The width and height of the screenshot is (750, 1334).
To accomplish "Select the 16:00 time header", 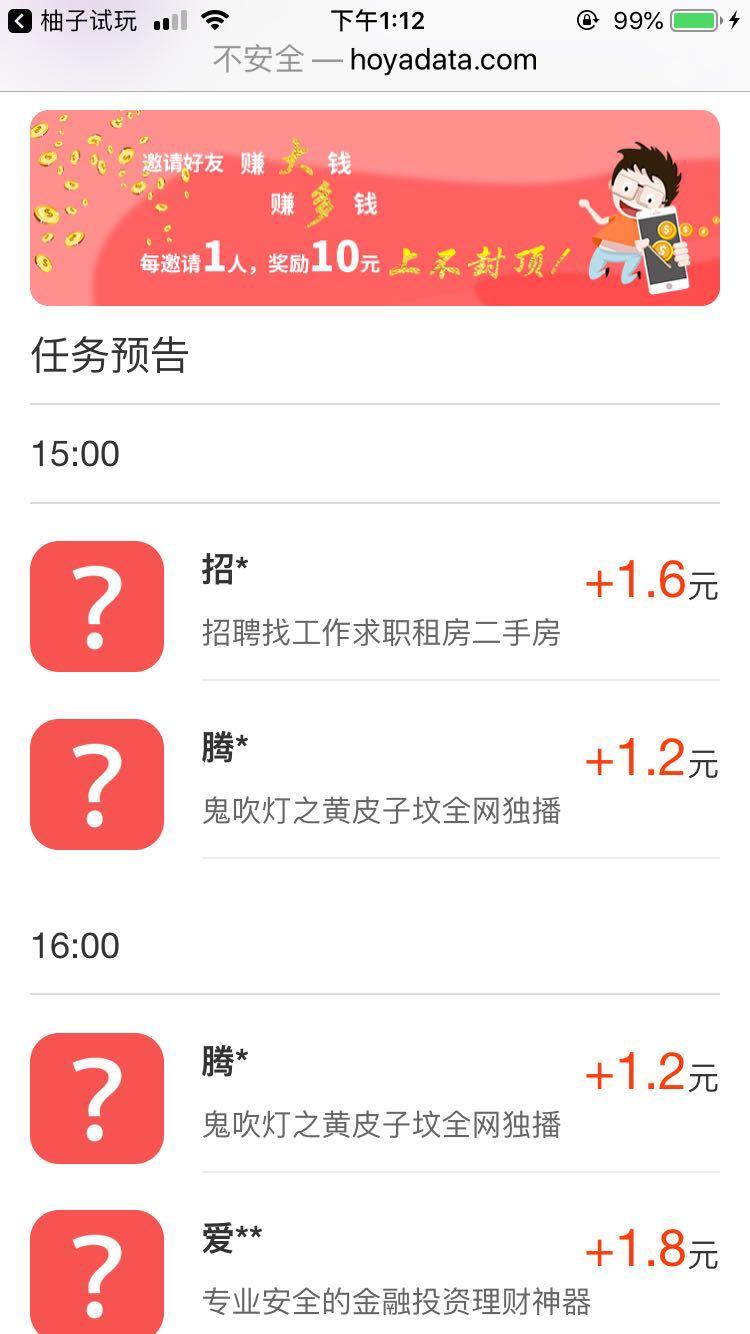I will [73, 945].
